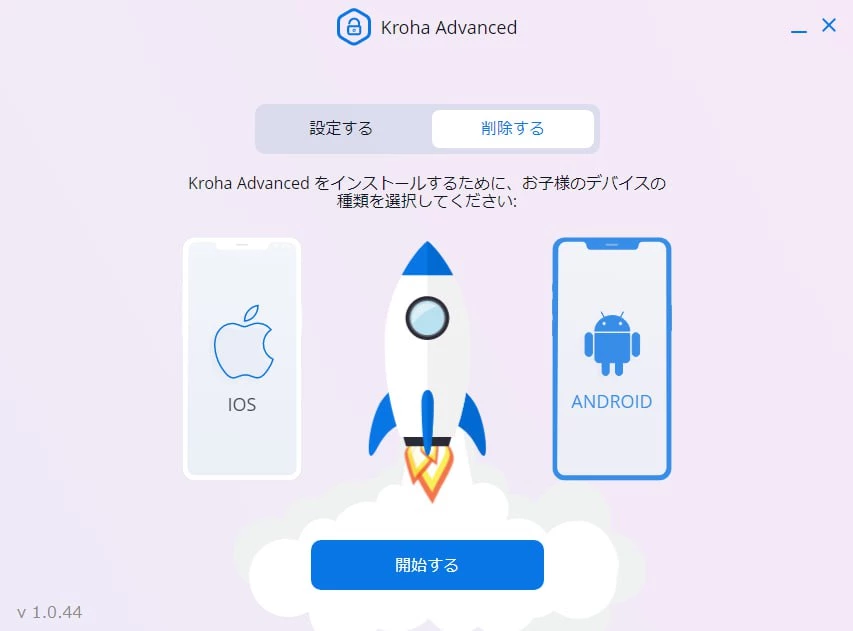Tap the 開始する button
Image resolution: width=853 pixels, height=631 pixels.
pyautogui.click(x=427, y=565)
